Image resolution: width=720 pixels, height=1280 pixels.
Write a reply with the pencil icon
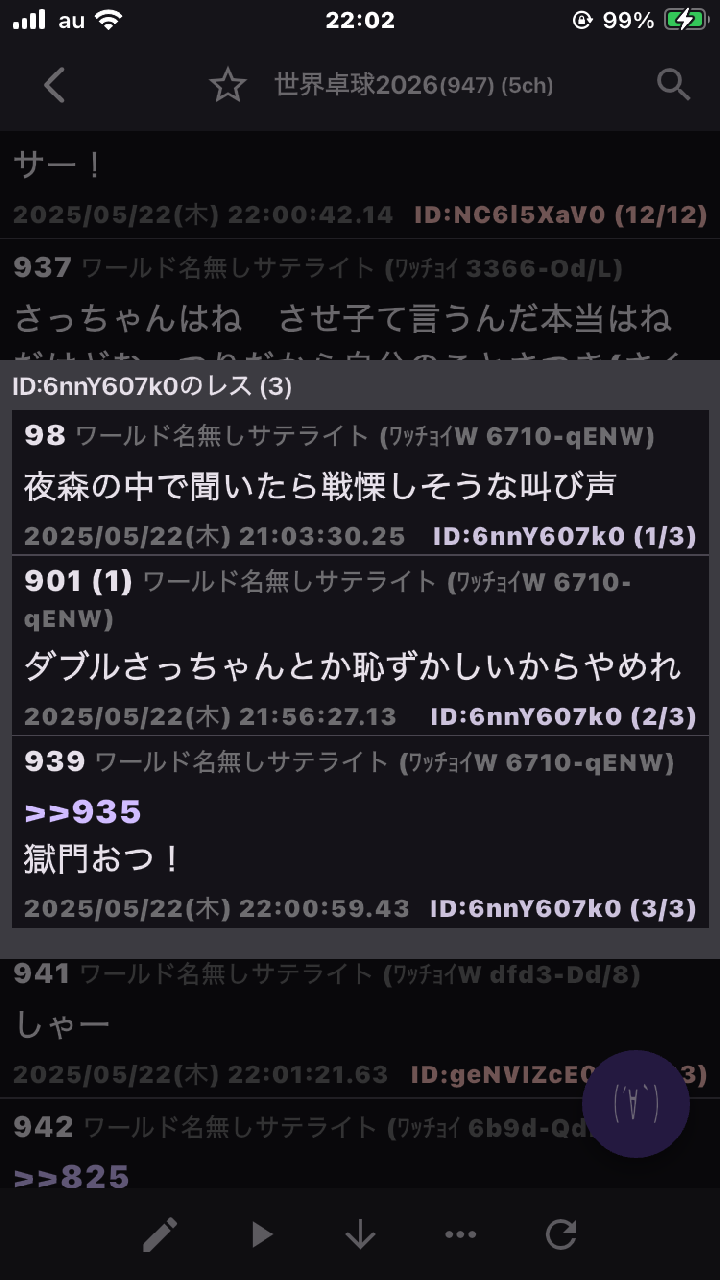point(160,1235)
